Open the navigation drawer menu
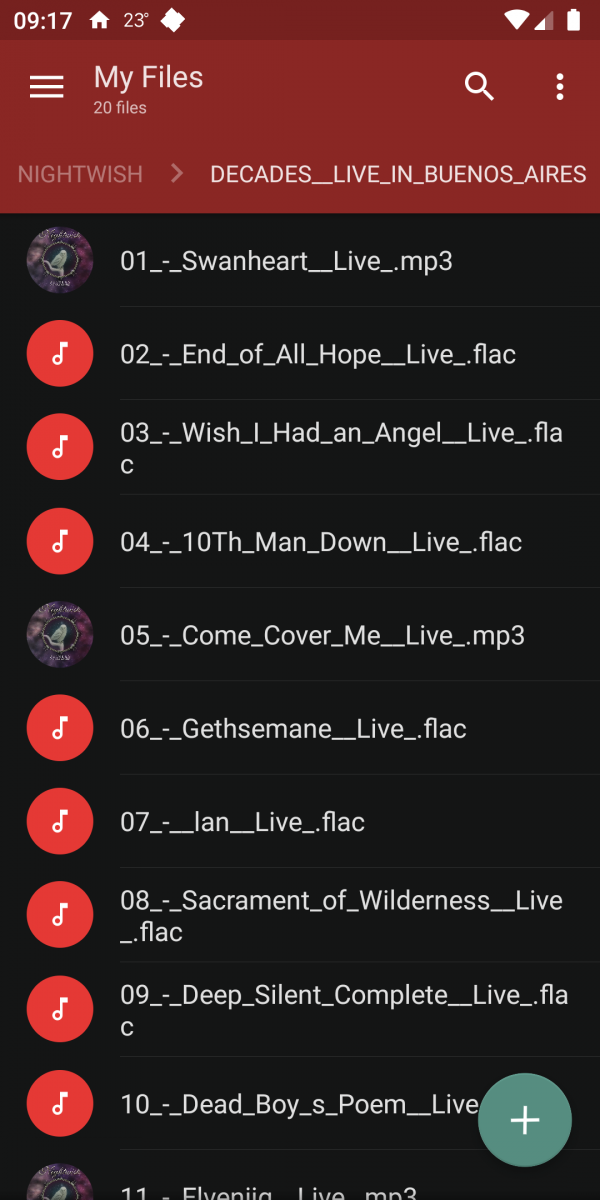Viewport: 600px width, 1200px height. [x=47, y=88]
